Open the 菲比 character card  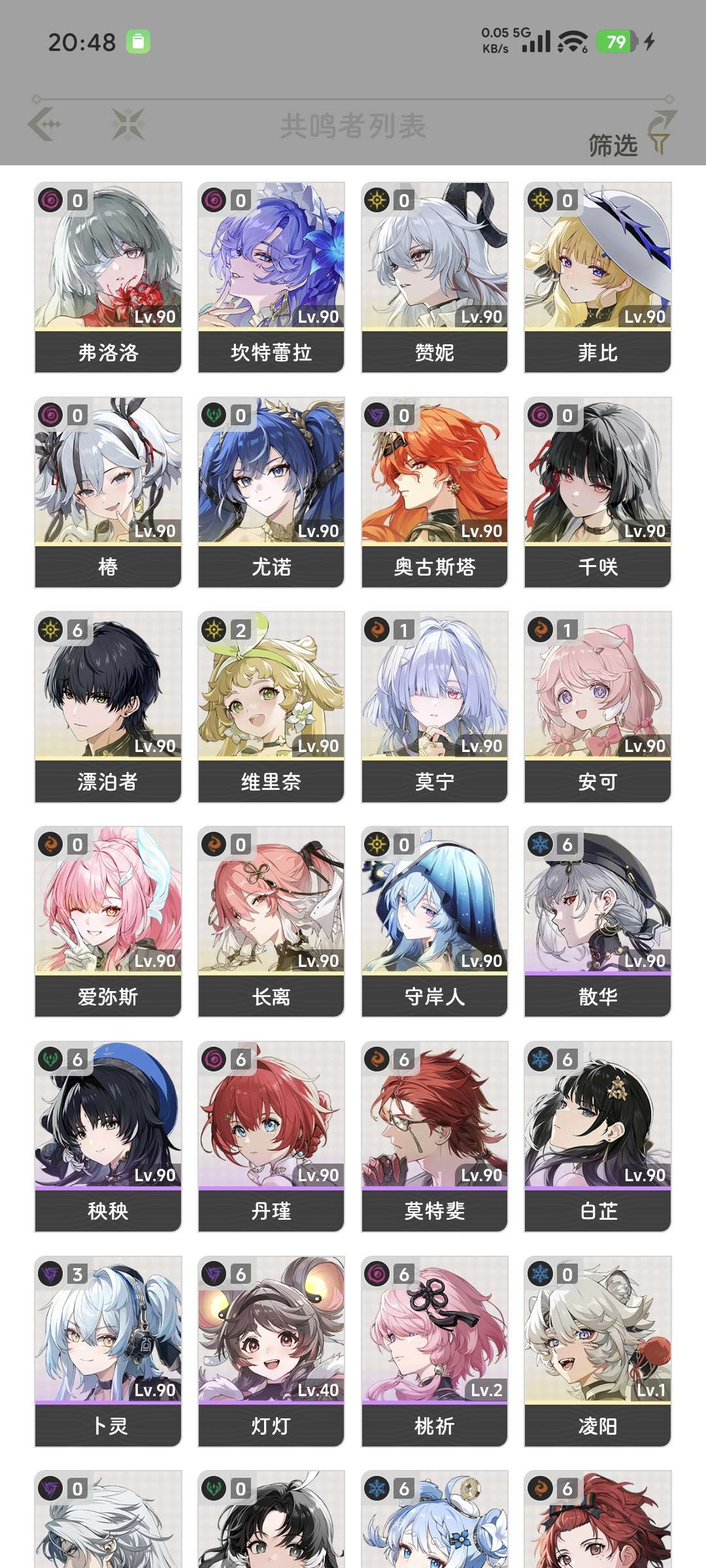click(x=597, y=277)
